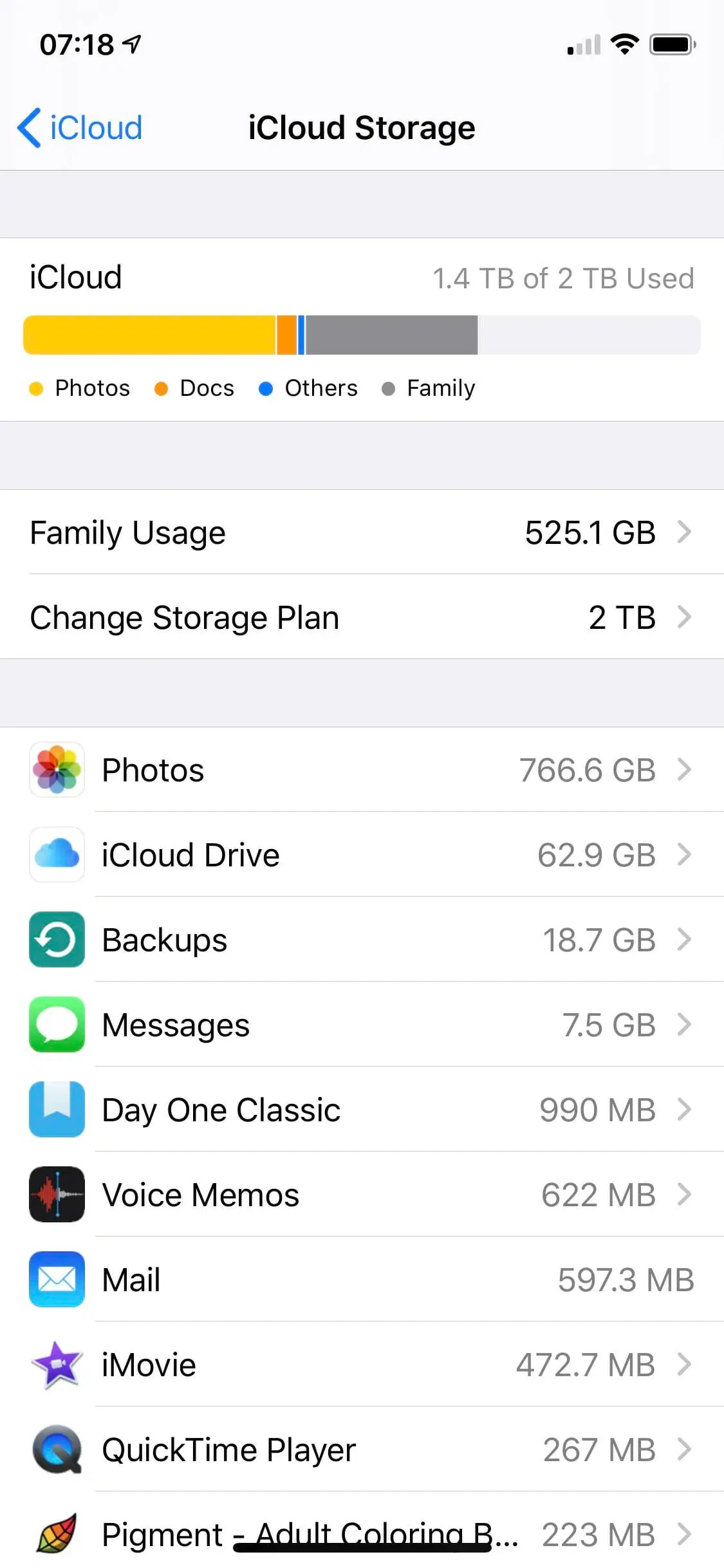The width and height of the screenshot is (724, 1568).
Task: Tap the Docs legend dot
Action: (160, 388)
